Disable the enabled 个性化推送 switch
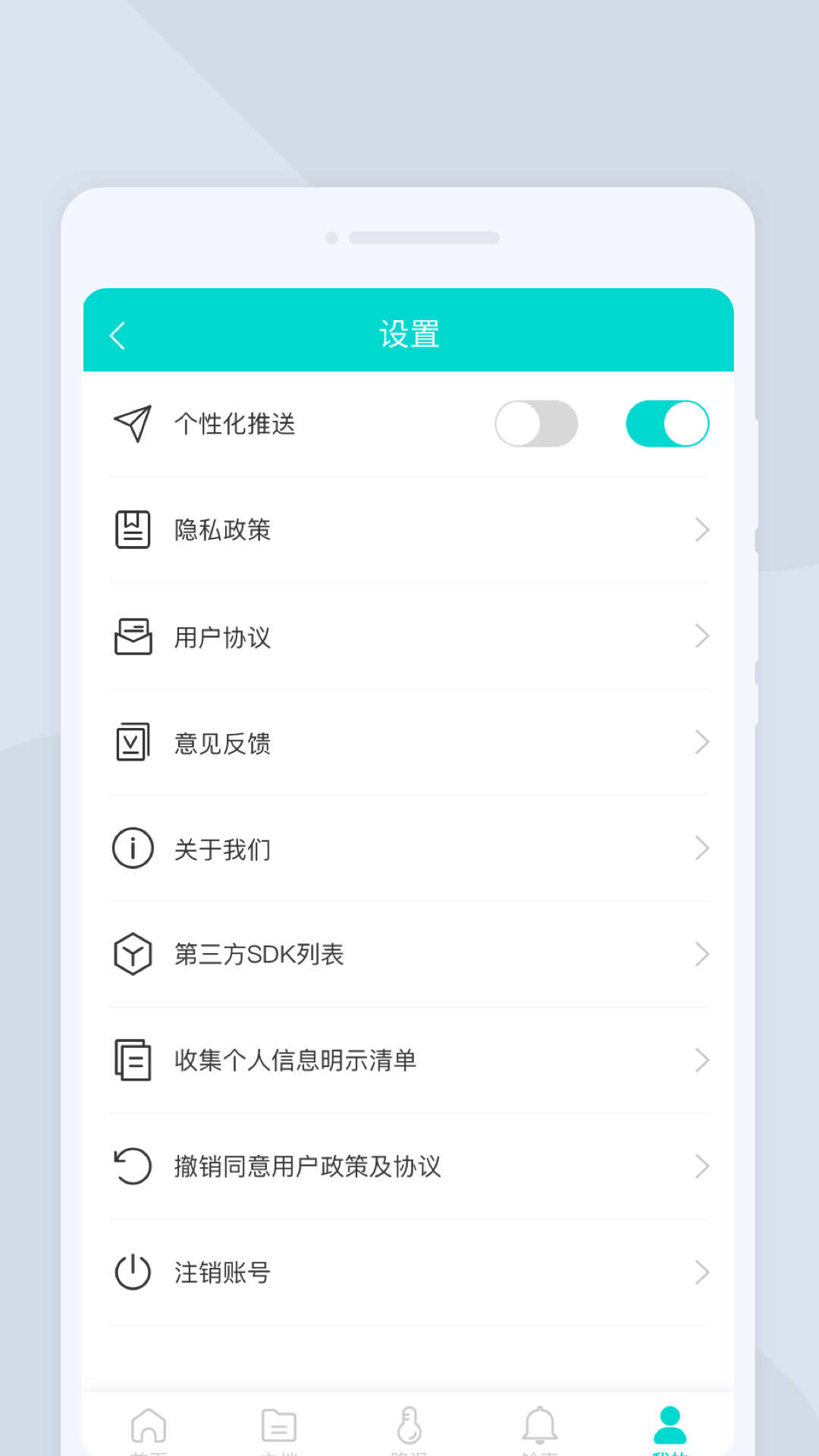Image resolution: width=819 pixels, height=1456 pixels. tap(668, 423)
